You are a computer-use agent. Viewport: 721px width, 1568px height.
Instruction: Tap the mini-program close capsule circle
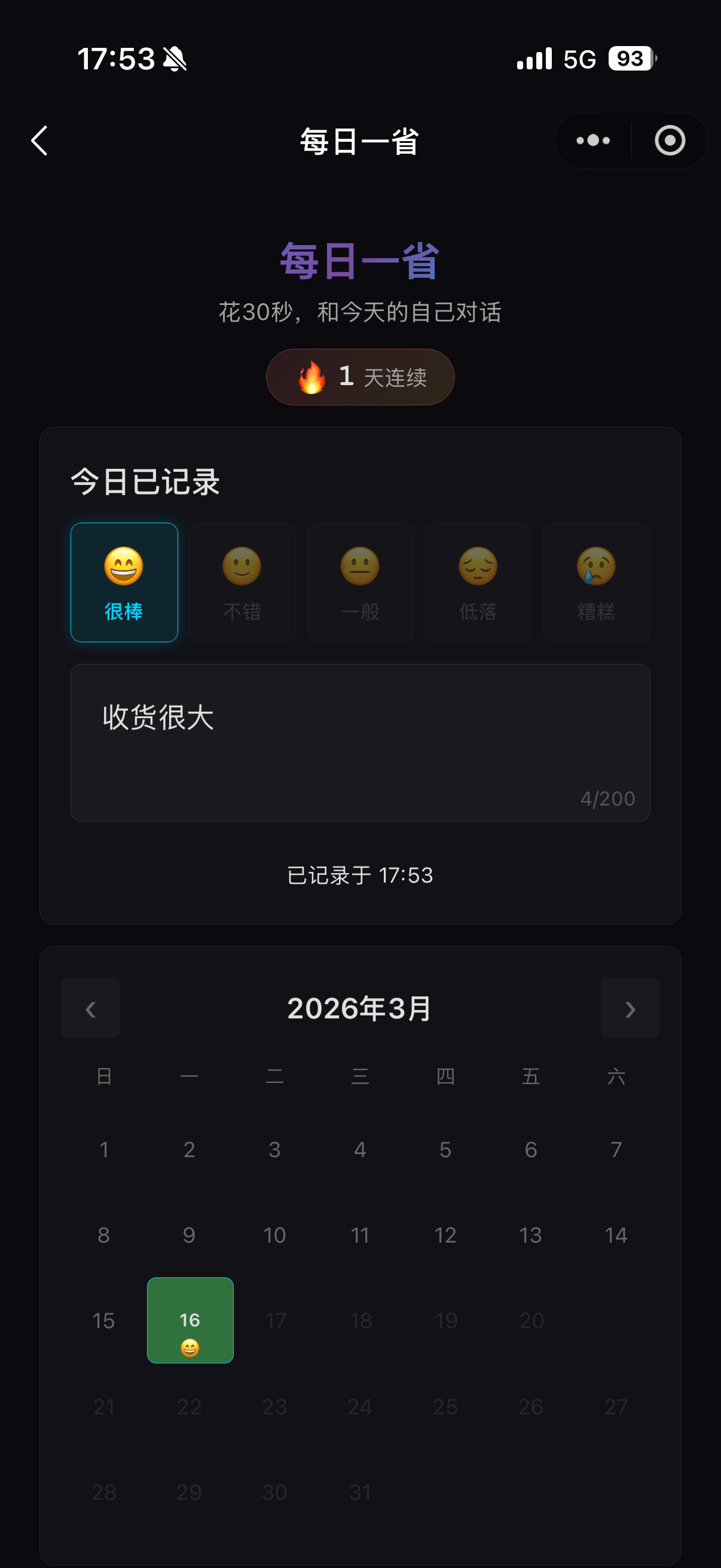pyautogui.click(x=669, y=140)
